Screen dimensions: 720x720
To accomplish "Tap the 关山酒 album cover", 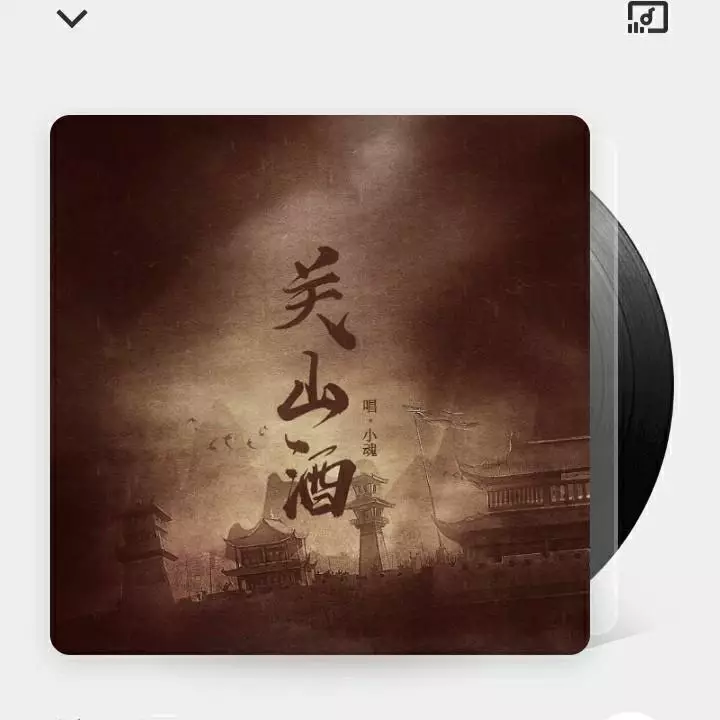I will [x=320, y=385].
